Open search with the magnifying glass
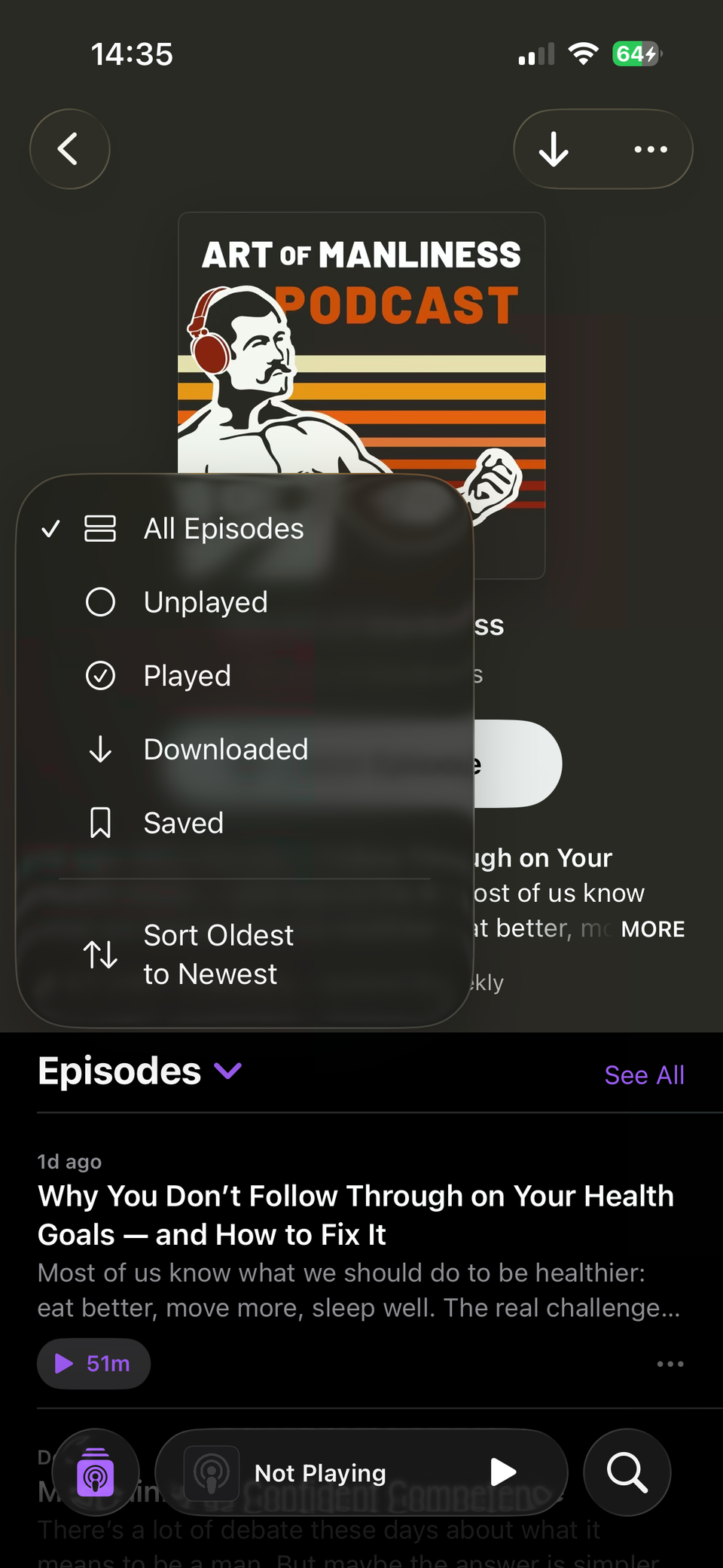The width and height of the screenshot is (723, 1568). point(627,1472)
